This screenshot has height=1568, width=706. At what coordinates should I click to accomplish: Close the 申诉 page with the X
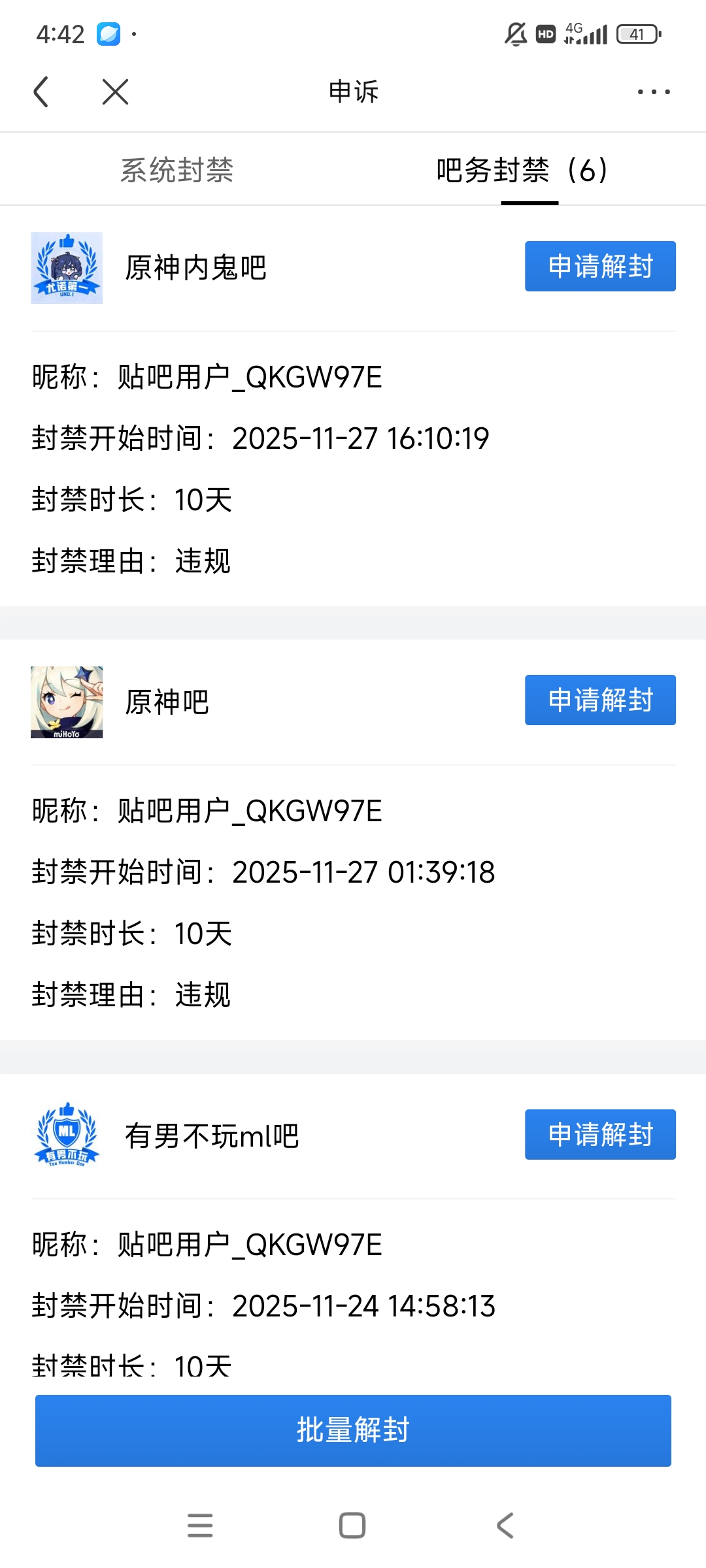(x=116, y=91)
